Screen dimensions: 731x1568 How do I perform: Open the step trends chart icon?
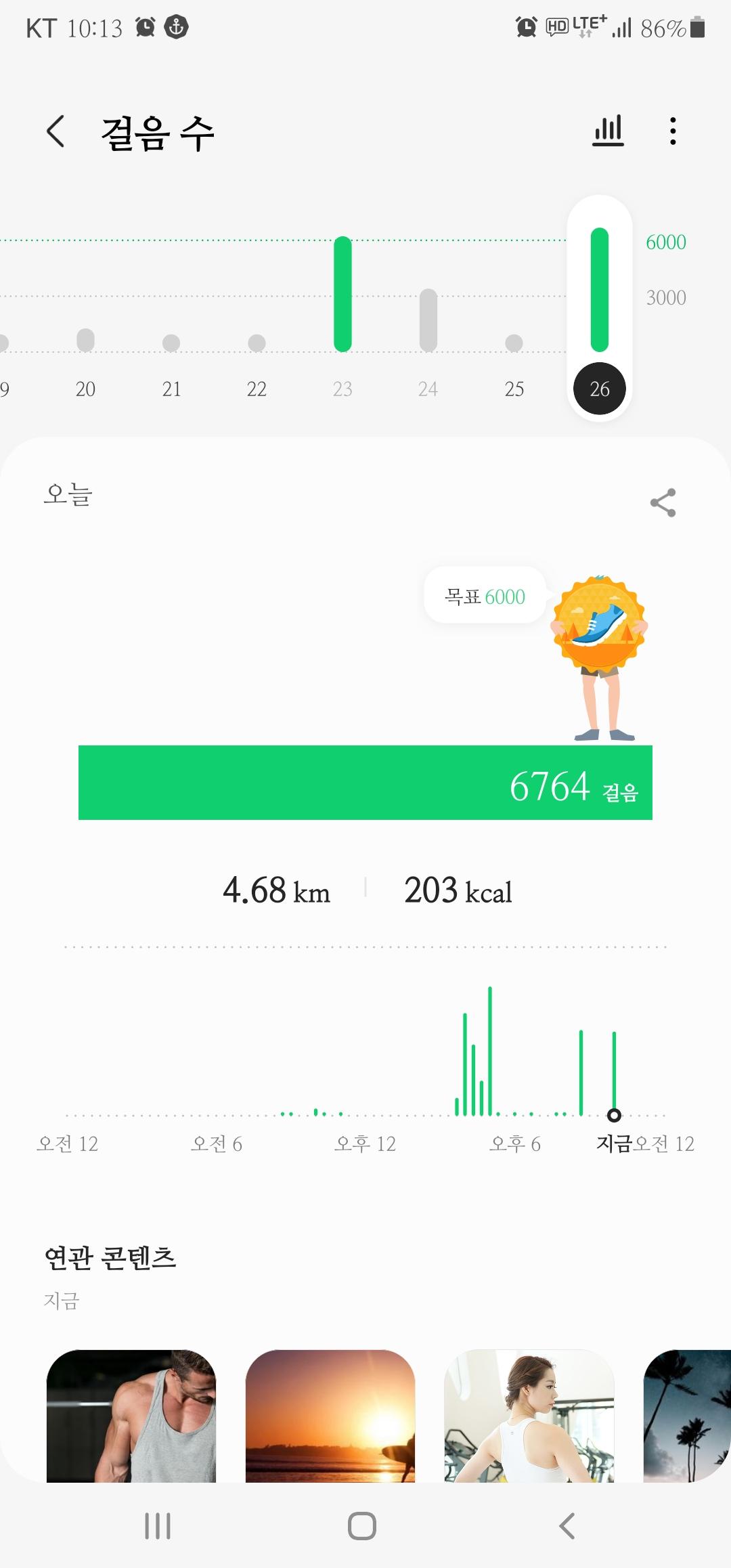click(x=608, y=131)
